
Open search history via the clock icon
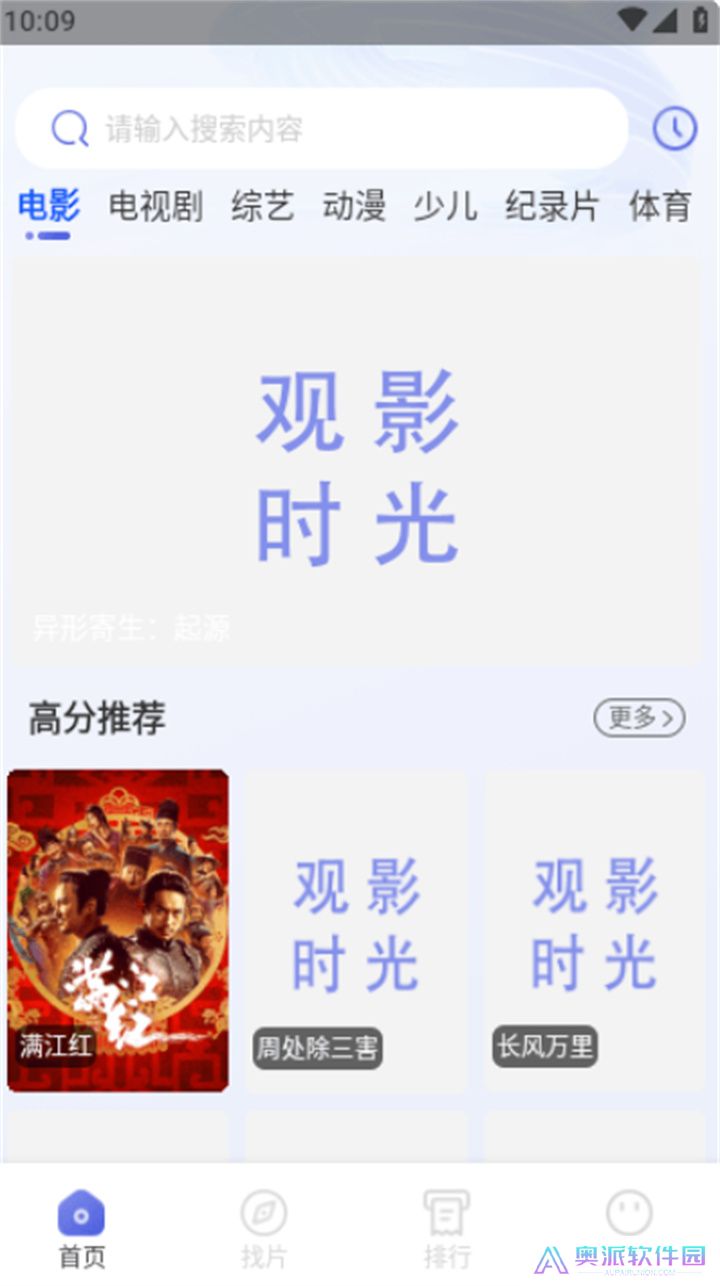coord(674,128)
